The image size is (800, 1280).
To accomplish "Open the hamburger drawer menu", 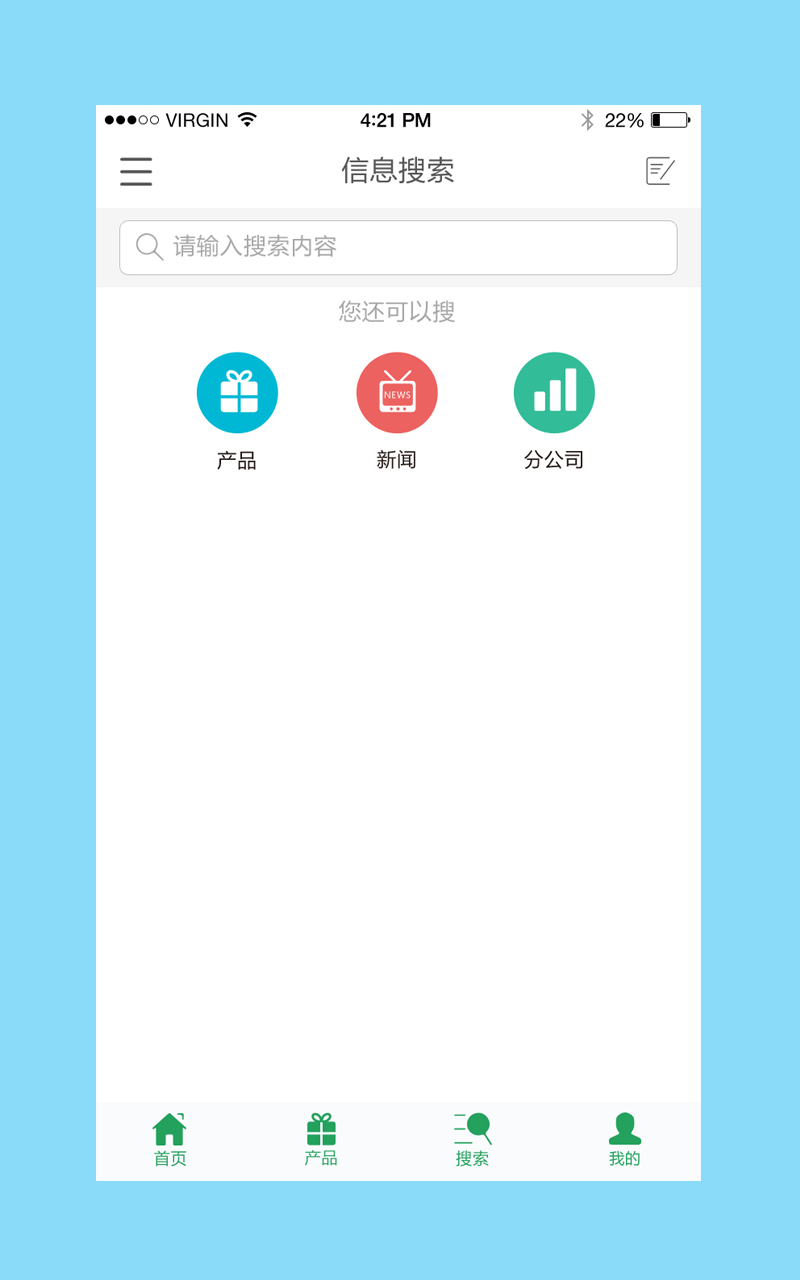I will [136, 171].
